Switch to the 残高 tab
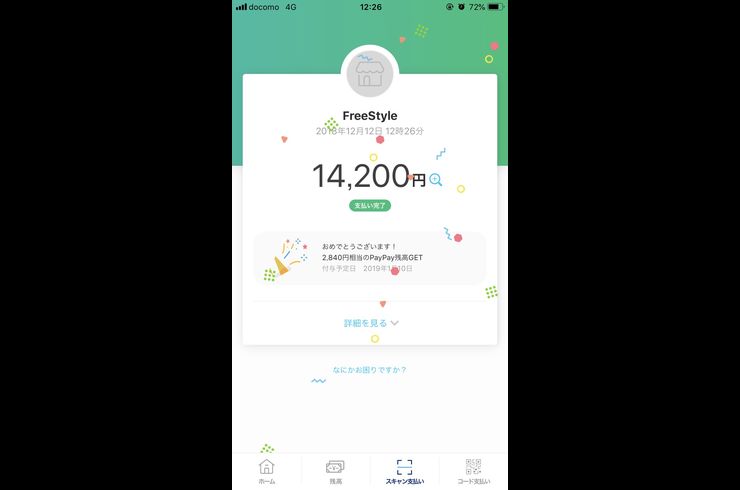This screenshot has height=490, width=740. click(x=336, y=471)
